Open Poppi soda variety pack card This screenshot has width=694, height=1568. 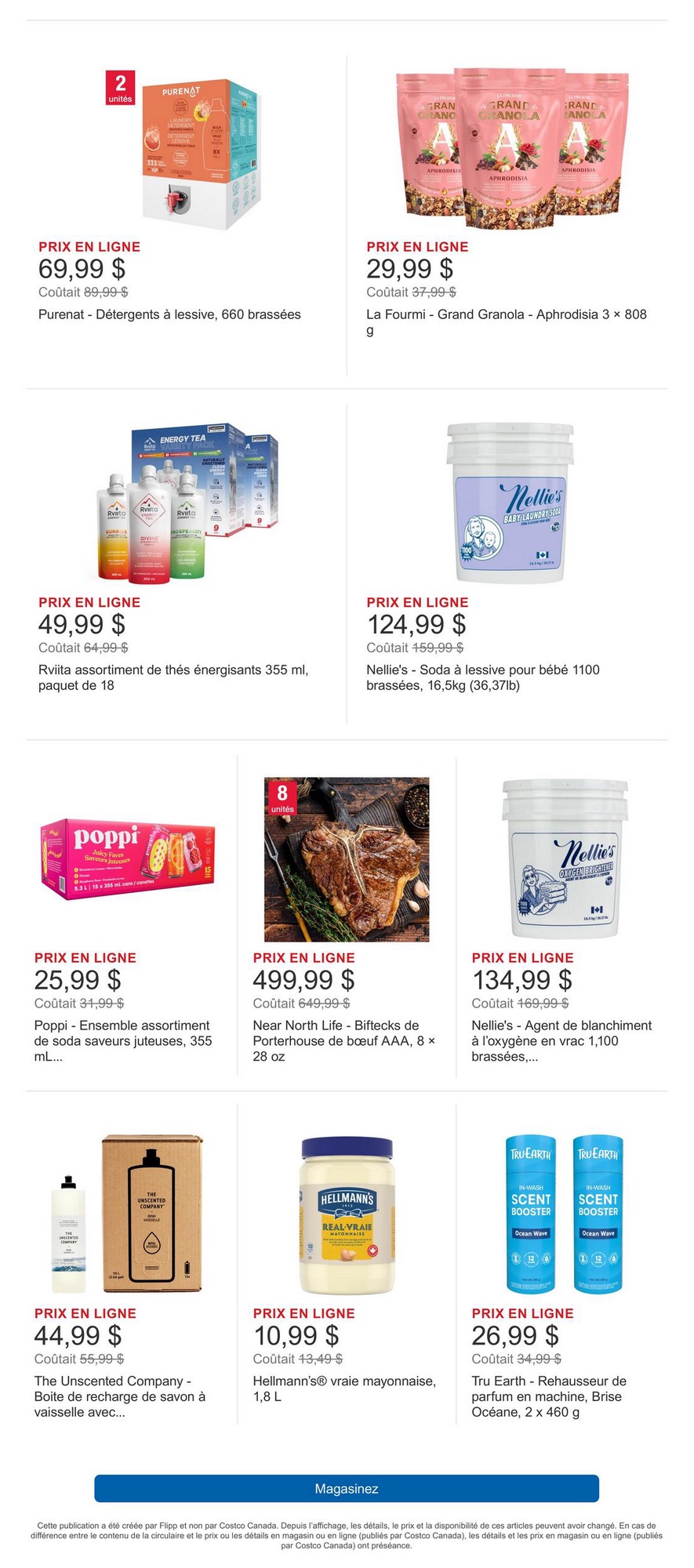coord(128,861)
